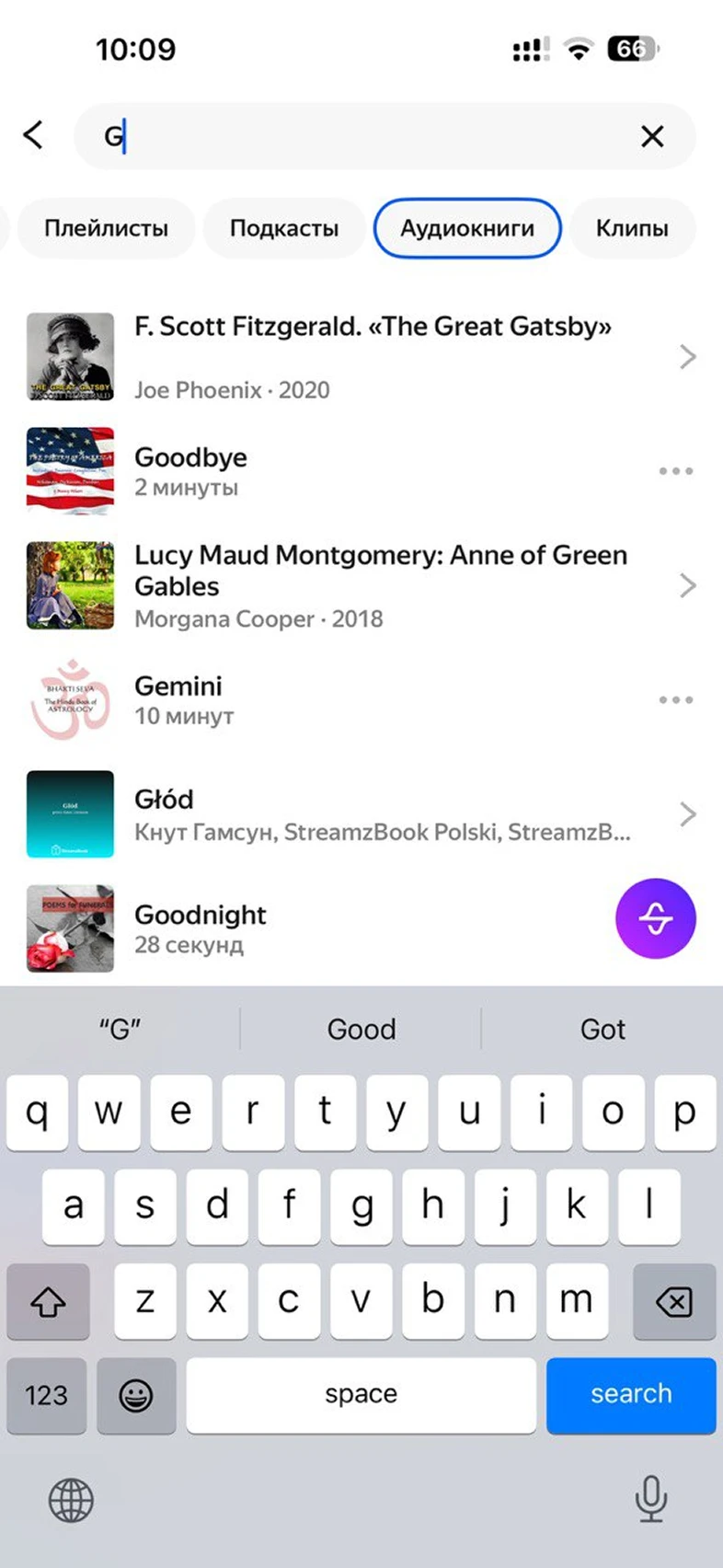Open more options for Goodbye
723x1568 pixels.
(x=675, y=471)
